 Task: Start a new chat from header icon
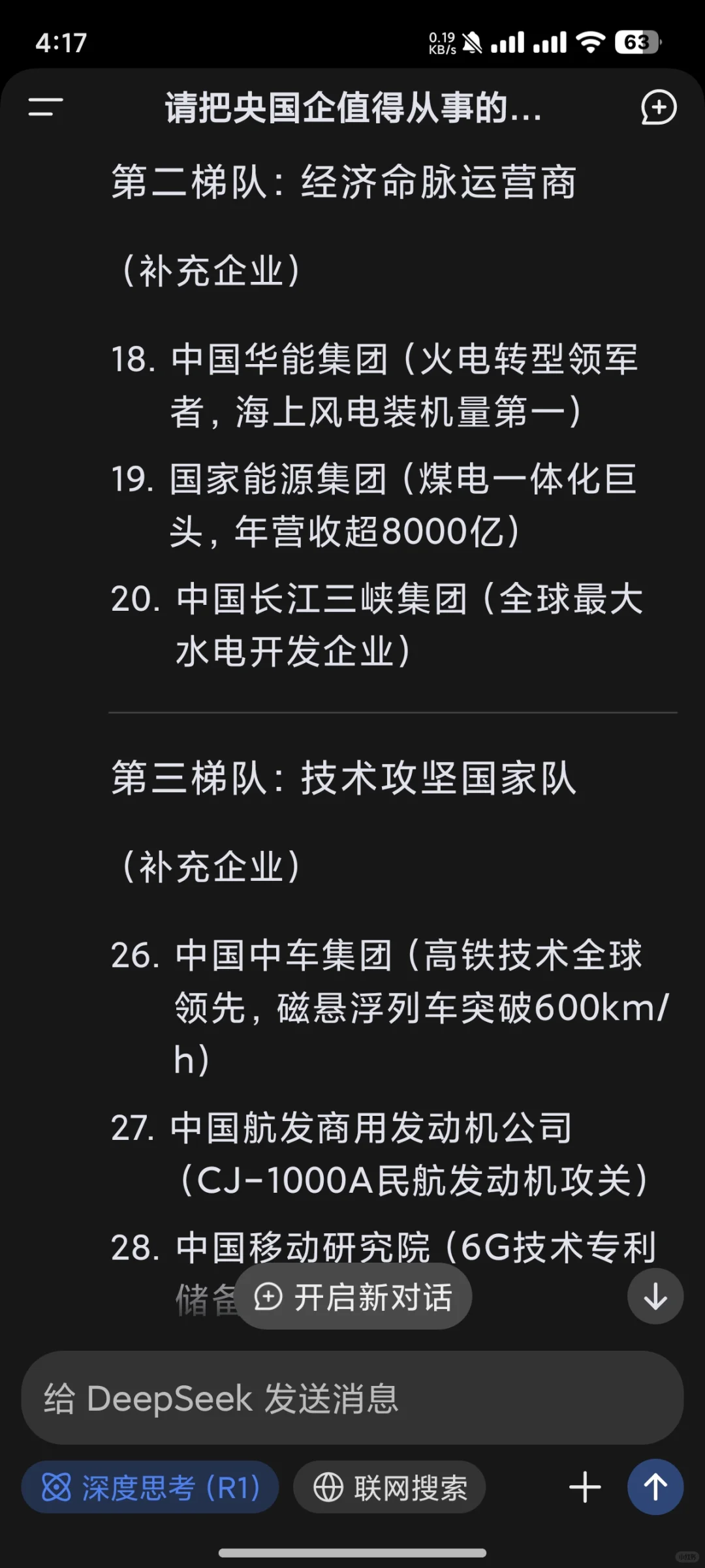pos(659,107)
